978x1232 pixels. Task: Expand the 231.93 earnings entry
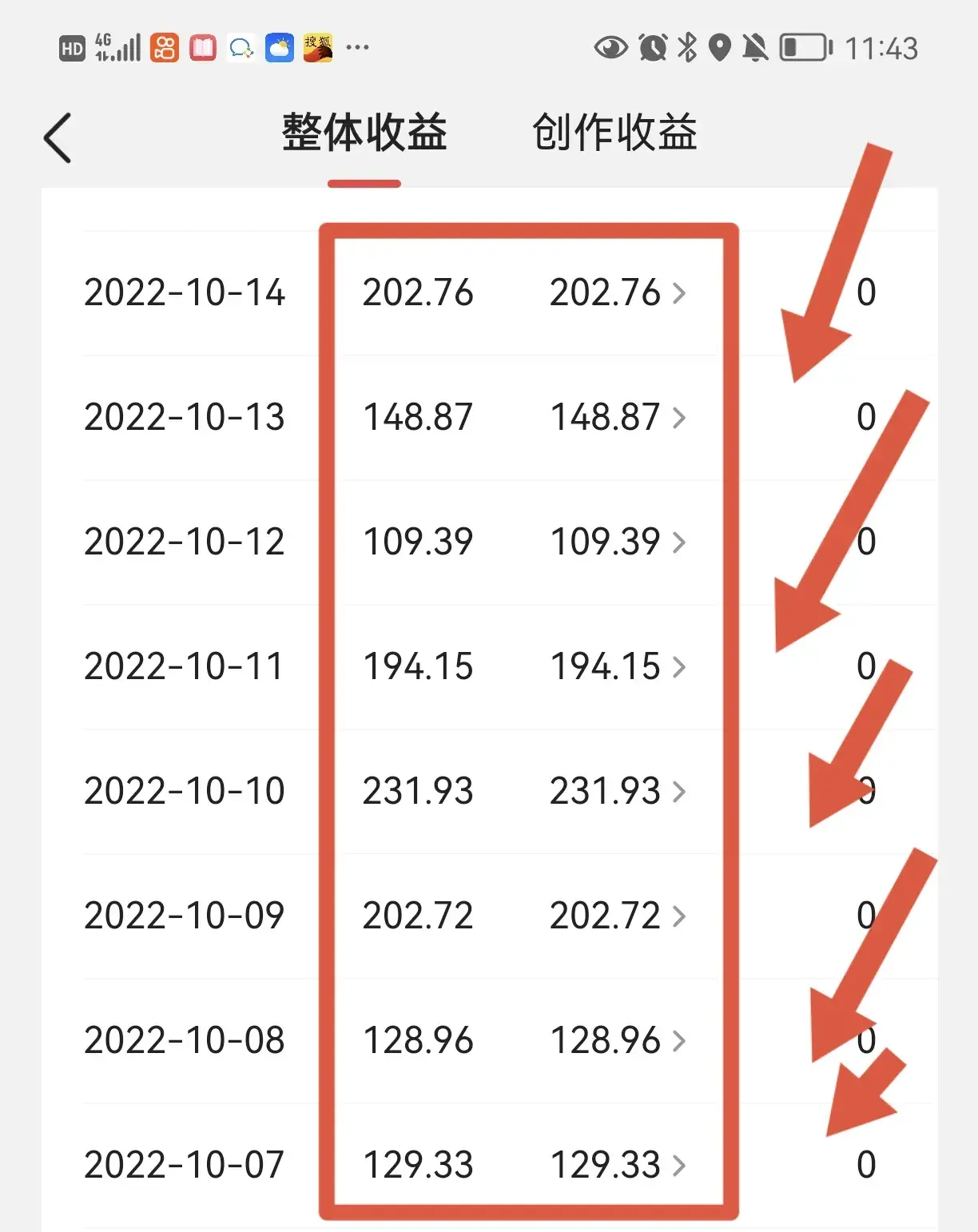[680, 791]
